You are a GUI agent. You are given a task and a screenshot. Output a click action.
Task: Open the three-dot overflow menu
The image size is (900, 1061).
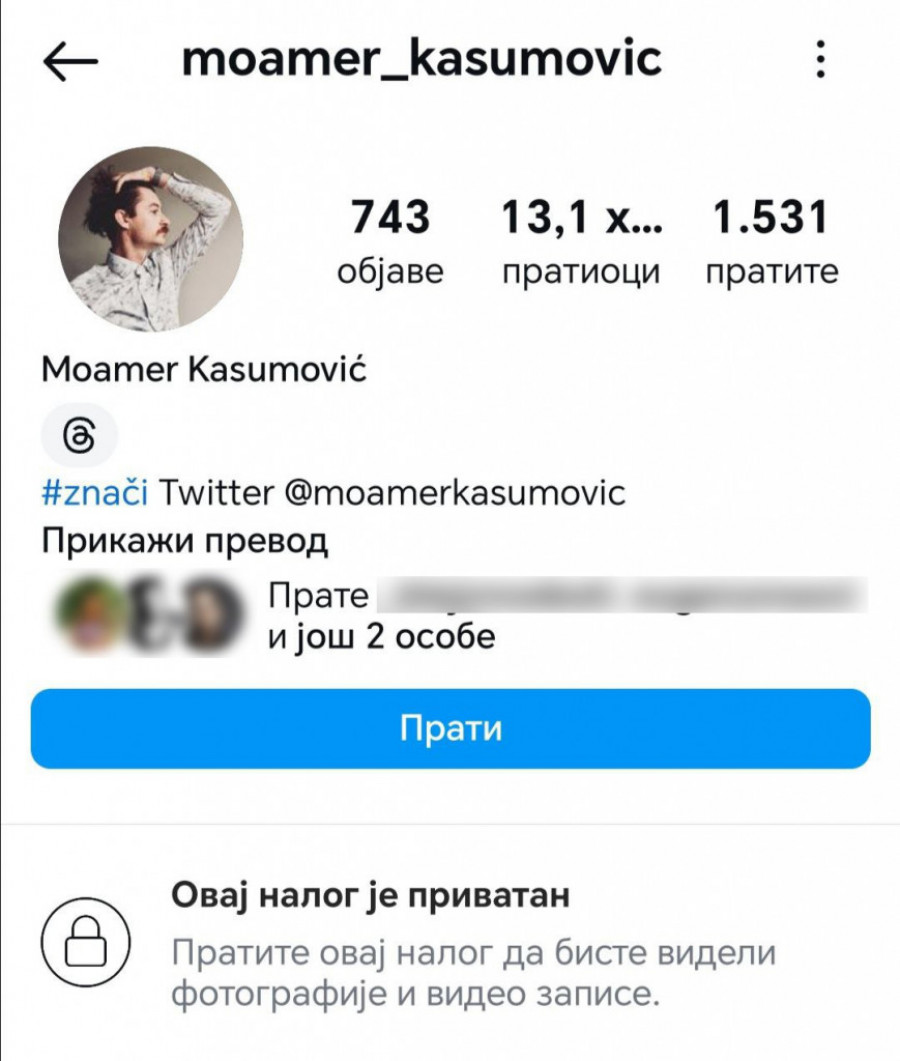(820, 60)
